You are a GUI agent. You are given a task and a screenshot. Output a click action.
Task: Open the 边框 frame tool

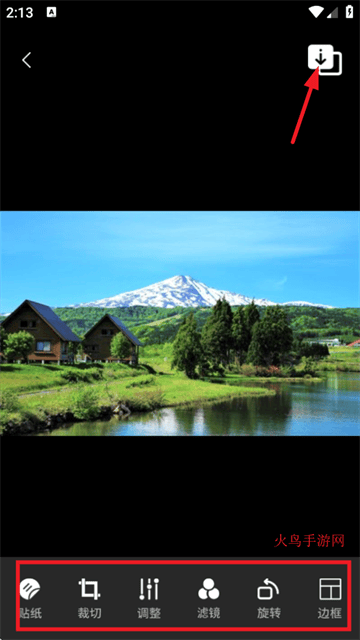pyautogui.click(x=330, y=598)
